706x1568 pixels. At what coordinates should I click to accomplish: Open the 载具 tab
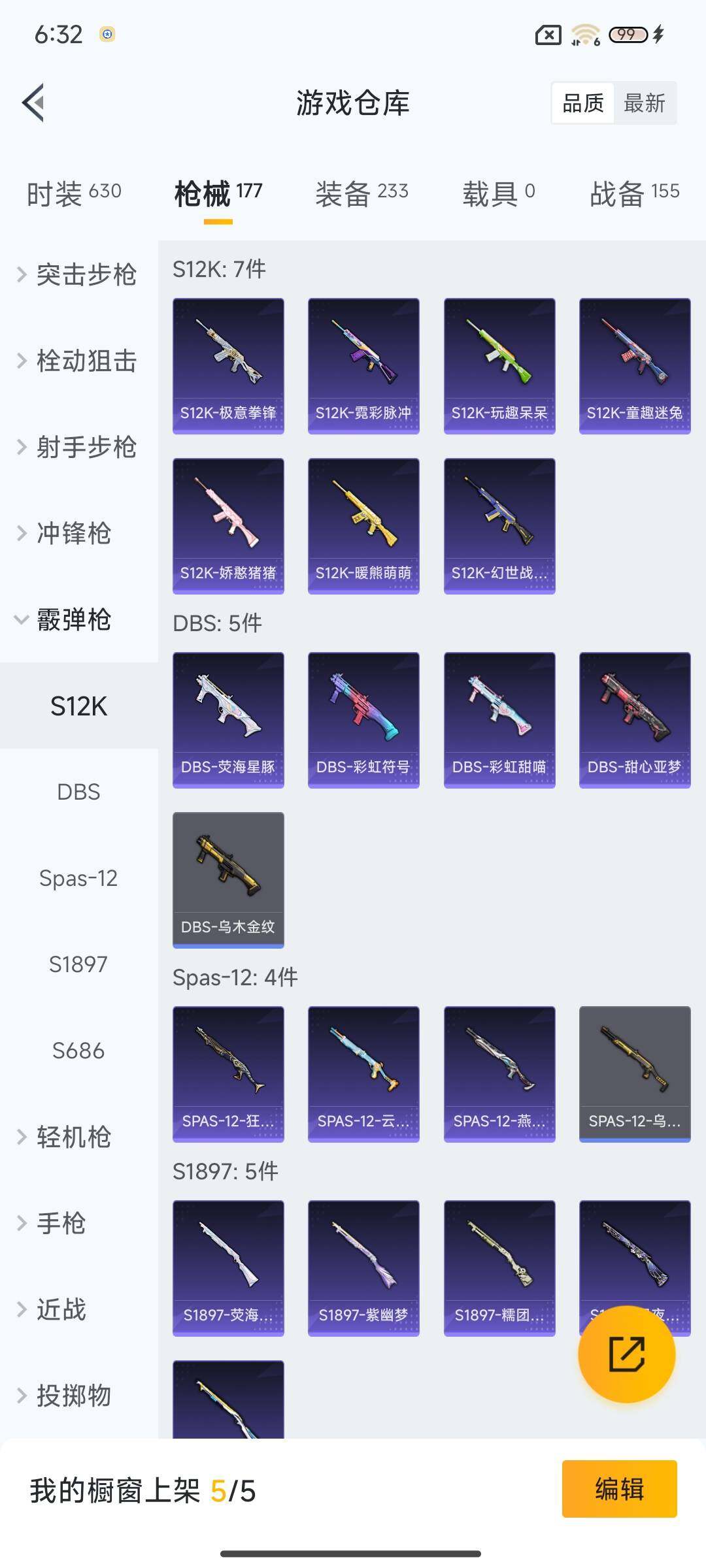pos(498,193)
